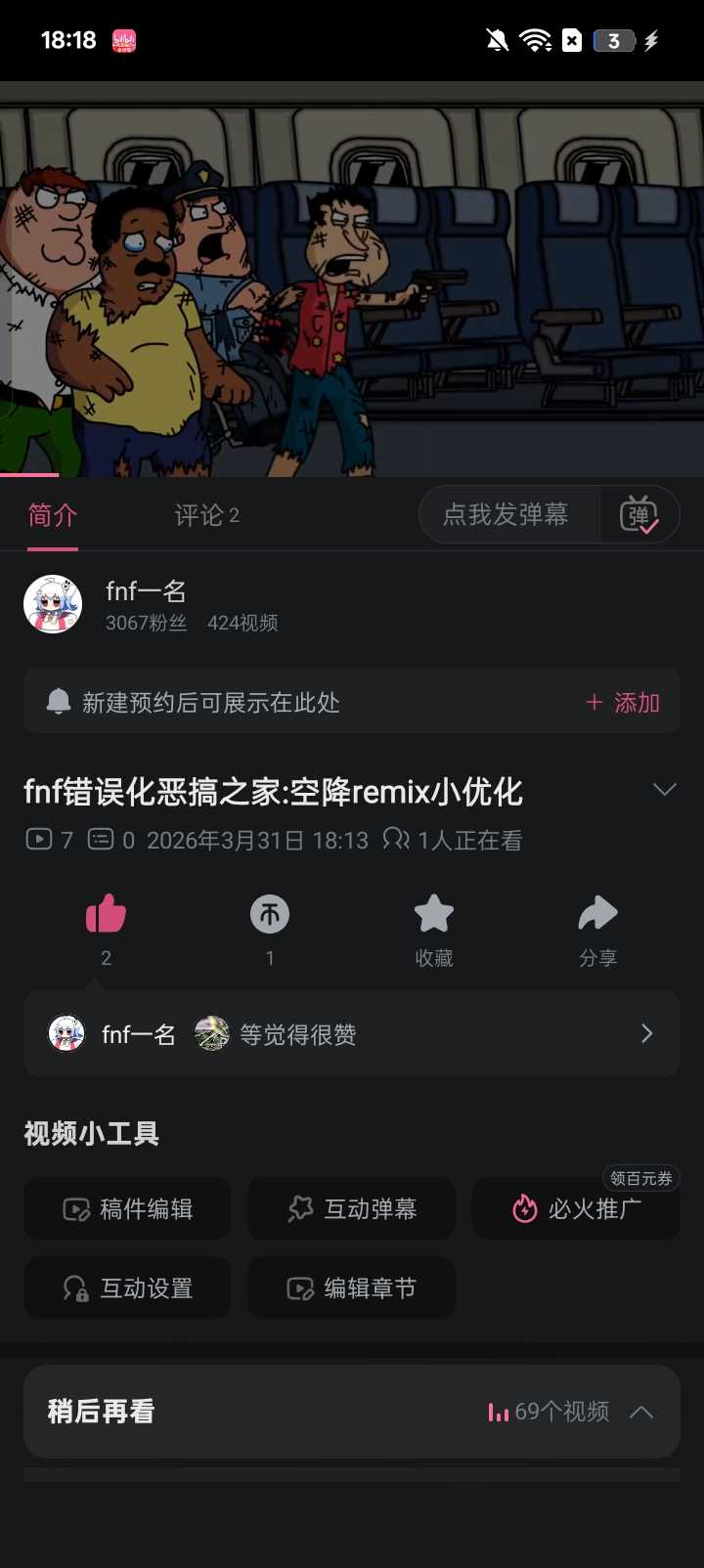Viewport: 704px width, 1568px height.
Task: Tap the video player area
Action: [x=352, y=279]
